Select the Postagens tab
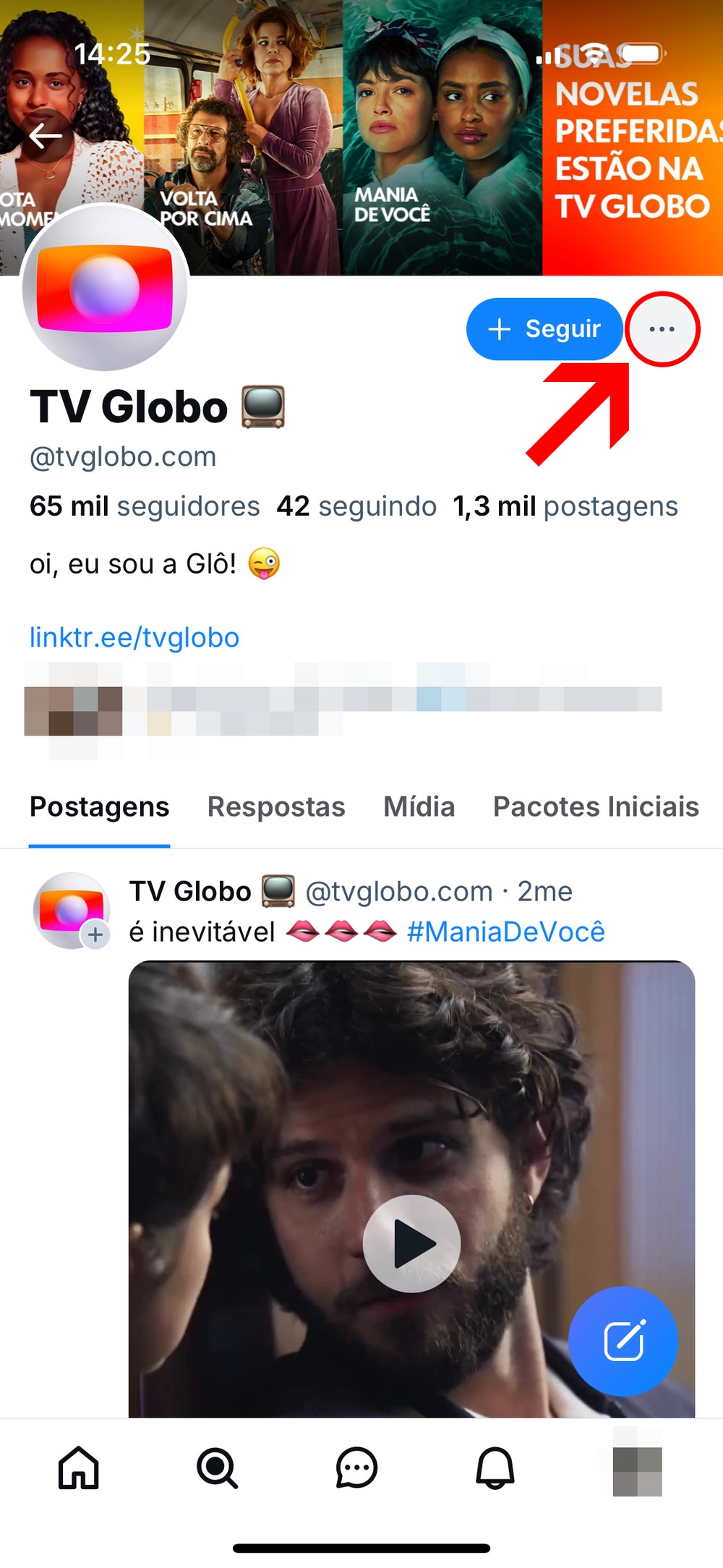The width and height of the screenshot is (723, 1568). pos(99,806)
